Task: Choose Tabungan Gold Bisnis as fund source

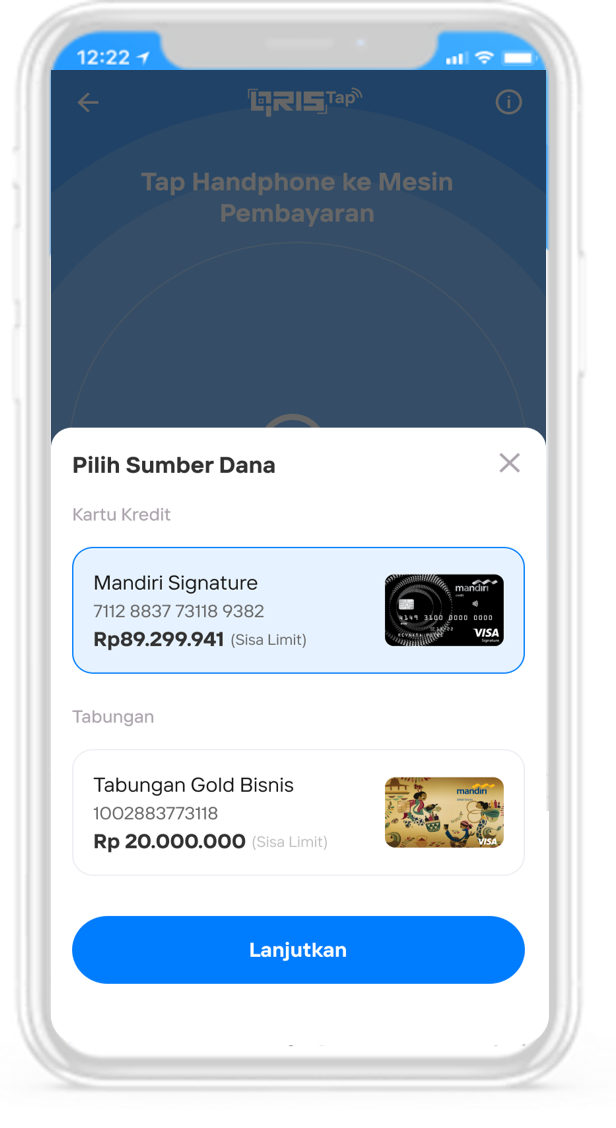Action: pos(298,812)
